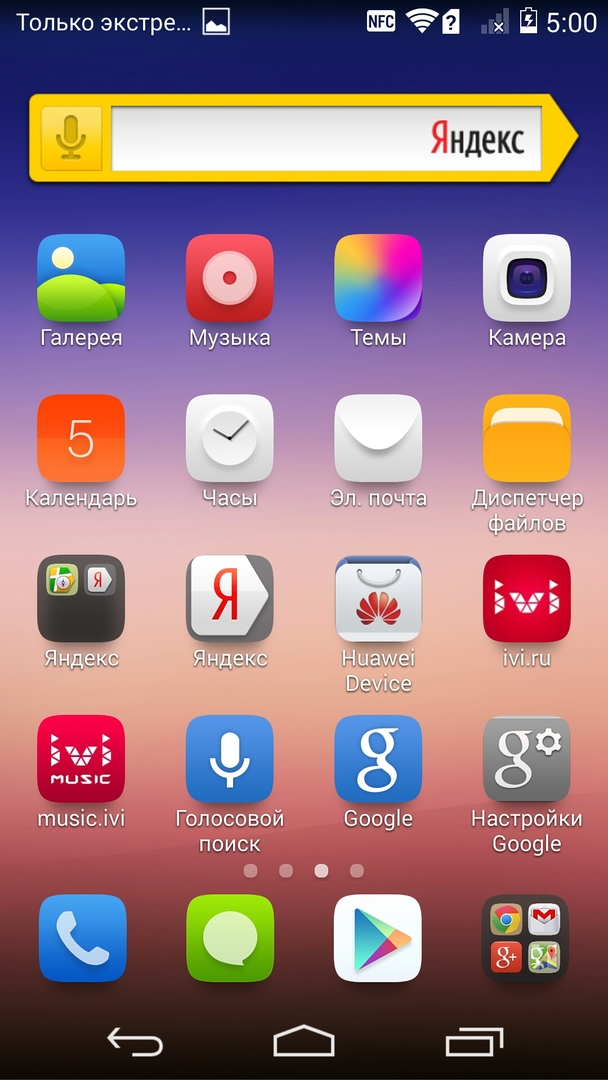The image size is (608, 1080).
Task: Launch the Камера app
Action: [526, 278]
